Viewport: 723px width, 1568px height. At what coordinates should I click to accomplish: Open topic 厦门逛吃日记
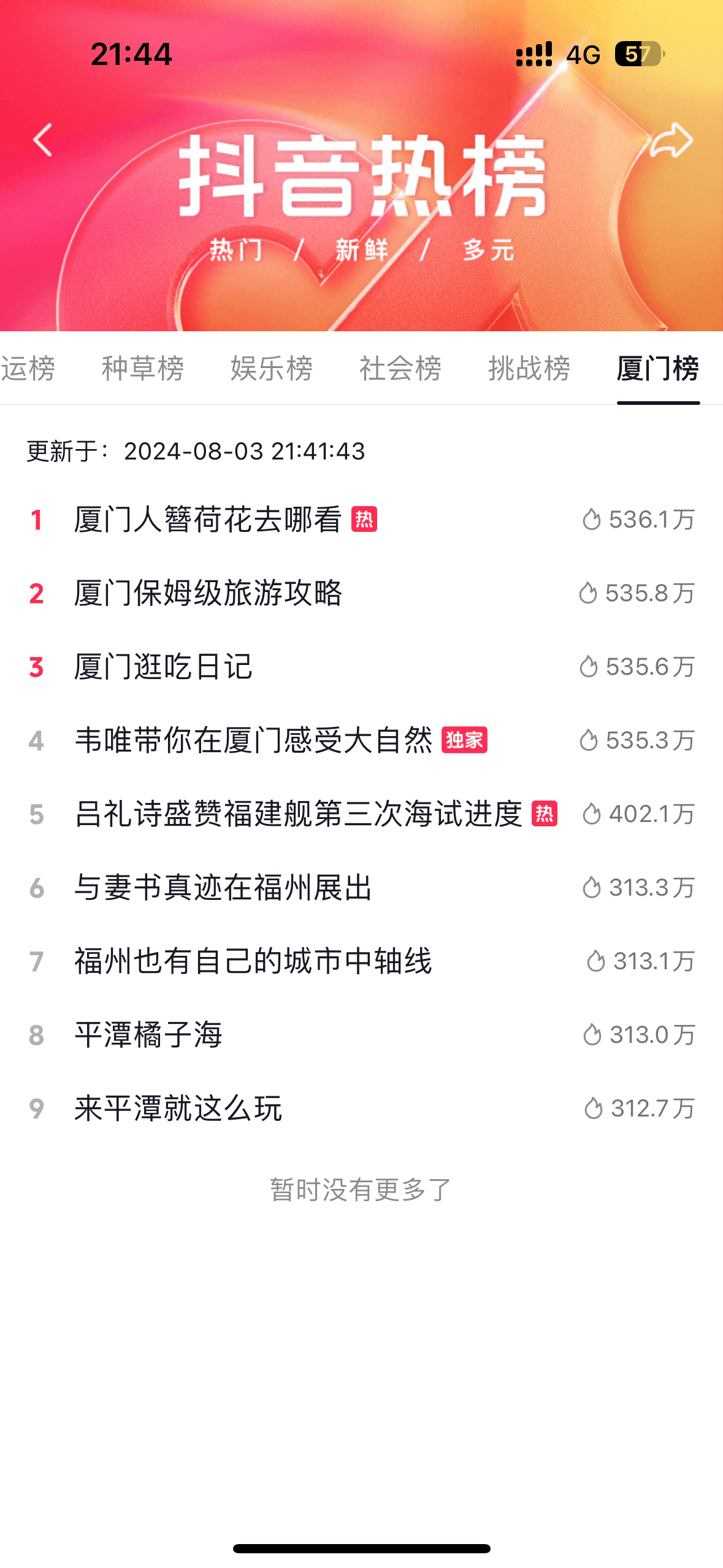[361, 667]
